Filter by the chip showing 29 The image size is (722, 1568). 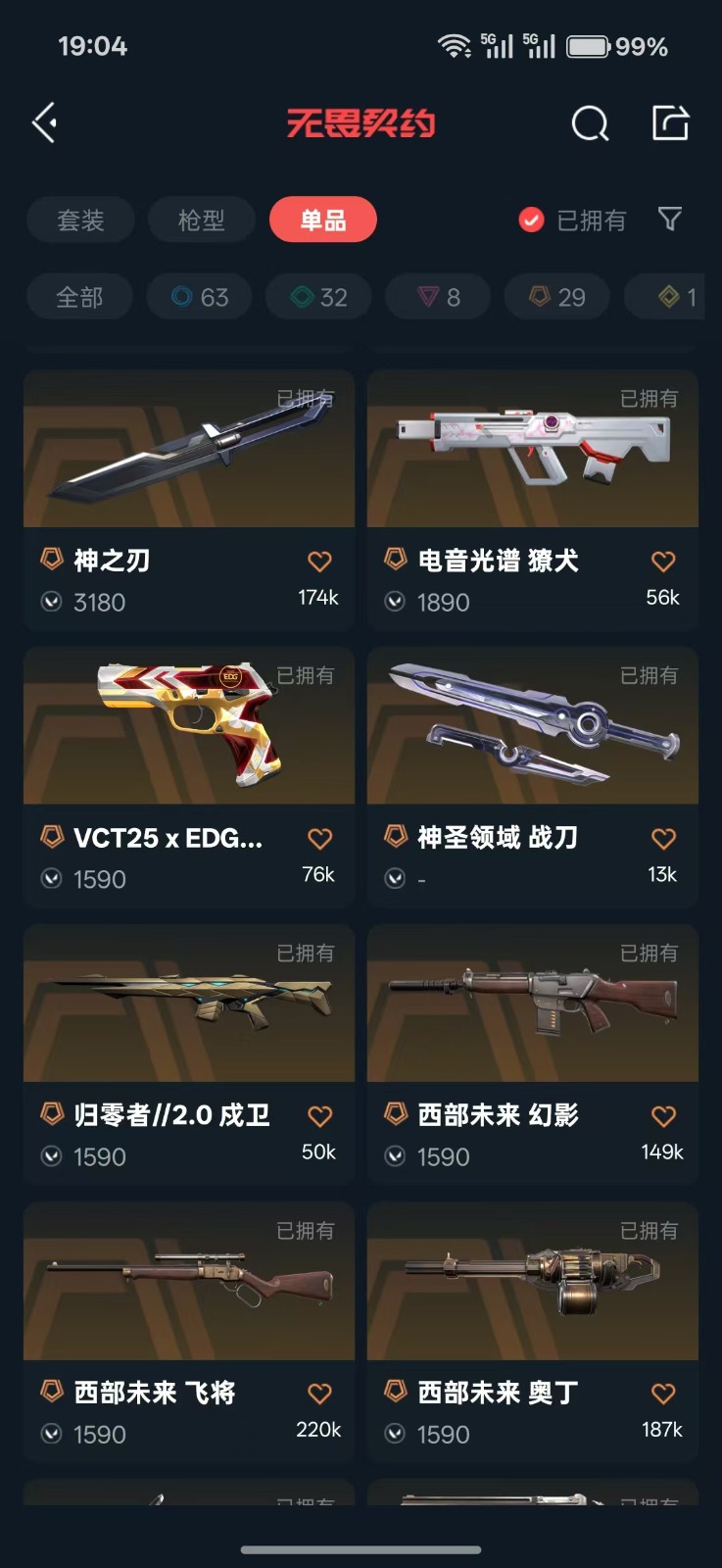click(557, 297)
